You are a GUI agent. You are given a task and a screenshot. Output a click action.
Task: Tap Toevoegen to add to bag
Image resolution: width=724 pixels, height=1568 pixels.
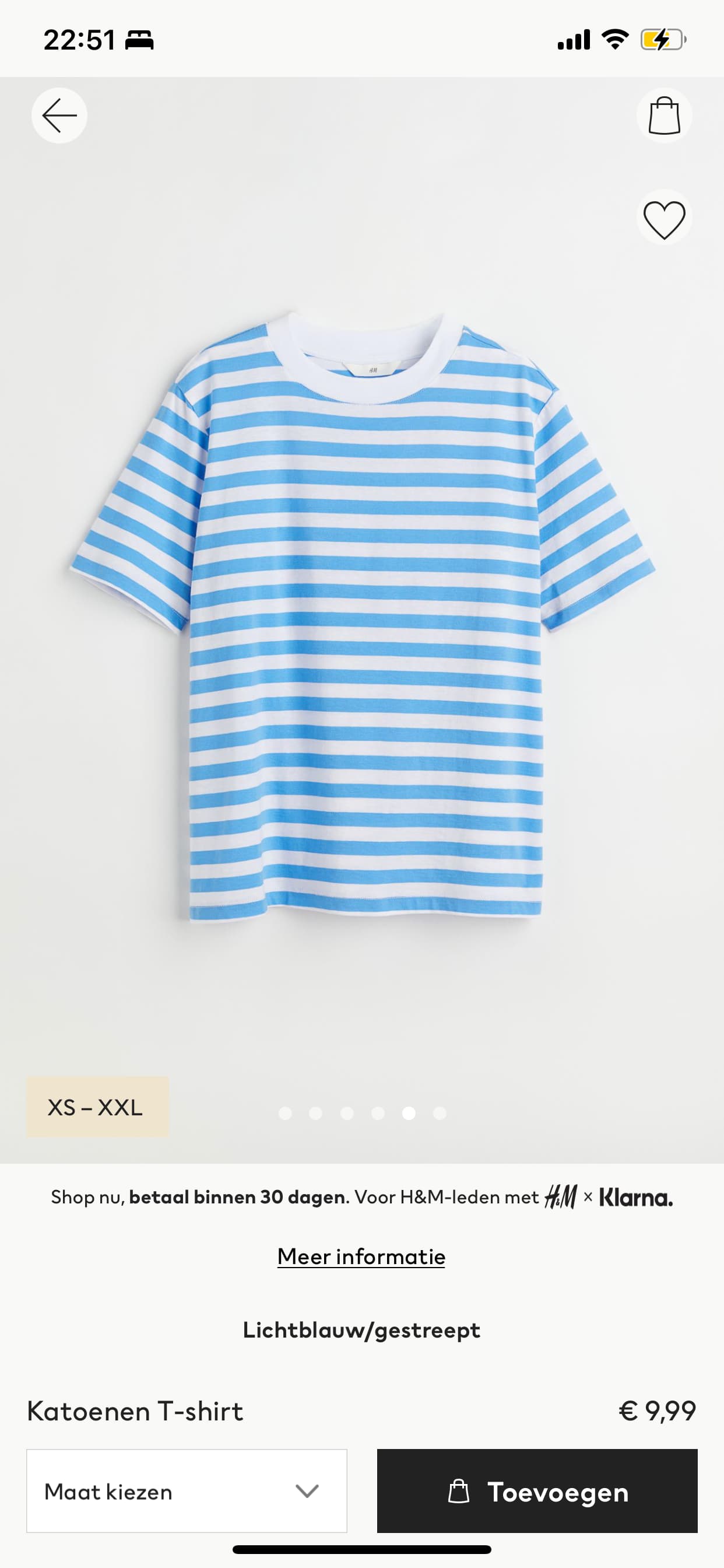coord(537,1490)
